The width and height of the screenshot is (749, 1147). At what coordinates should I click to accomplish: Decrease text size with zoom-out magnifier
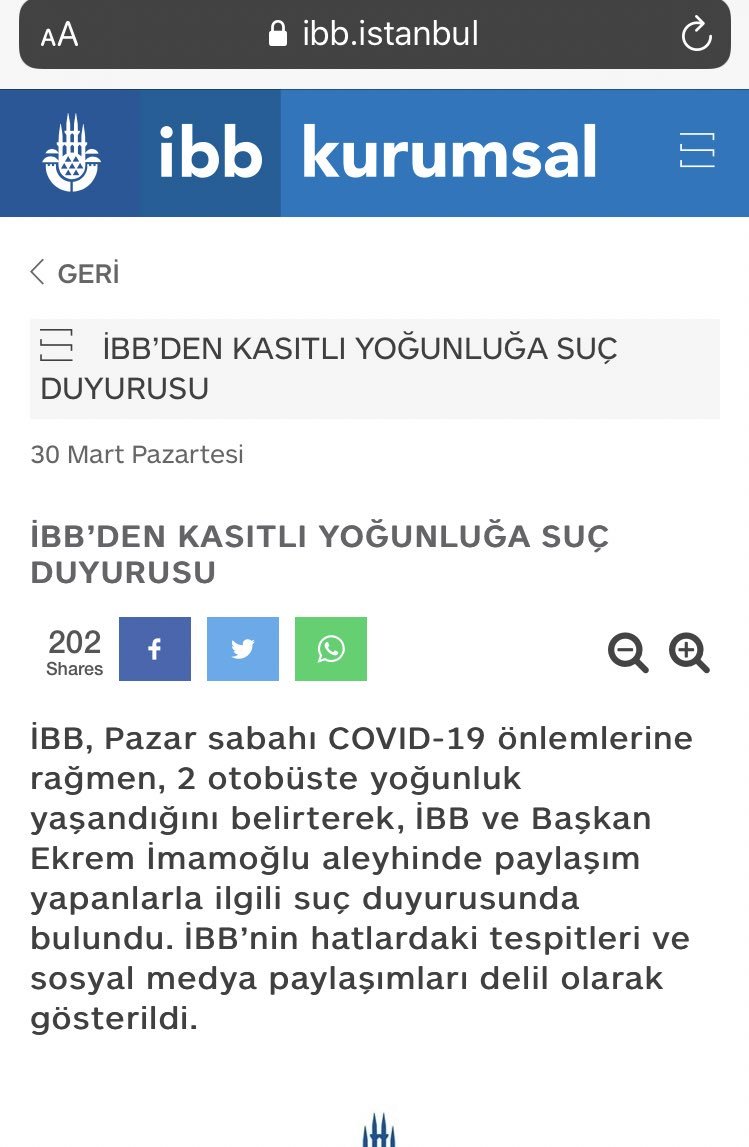click(x=628, y=653)
